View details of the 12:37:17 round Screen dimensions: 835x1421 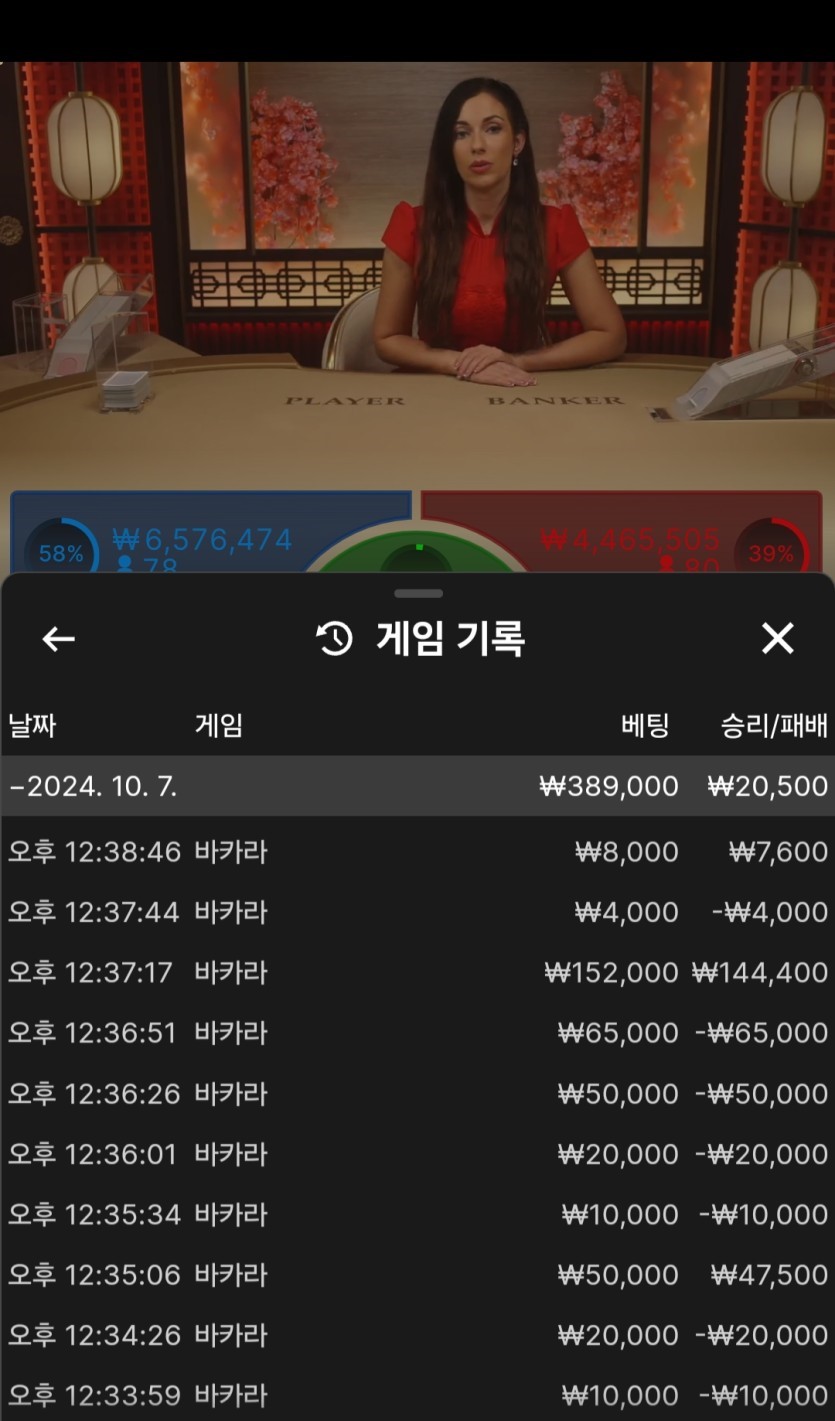417,972
